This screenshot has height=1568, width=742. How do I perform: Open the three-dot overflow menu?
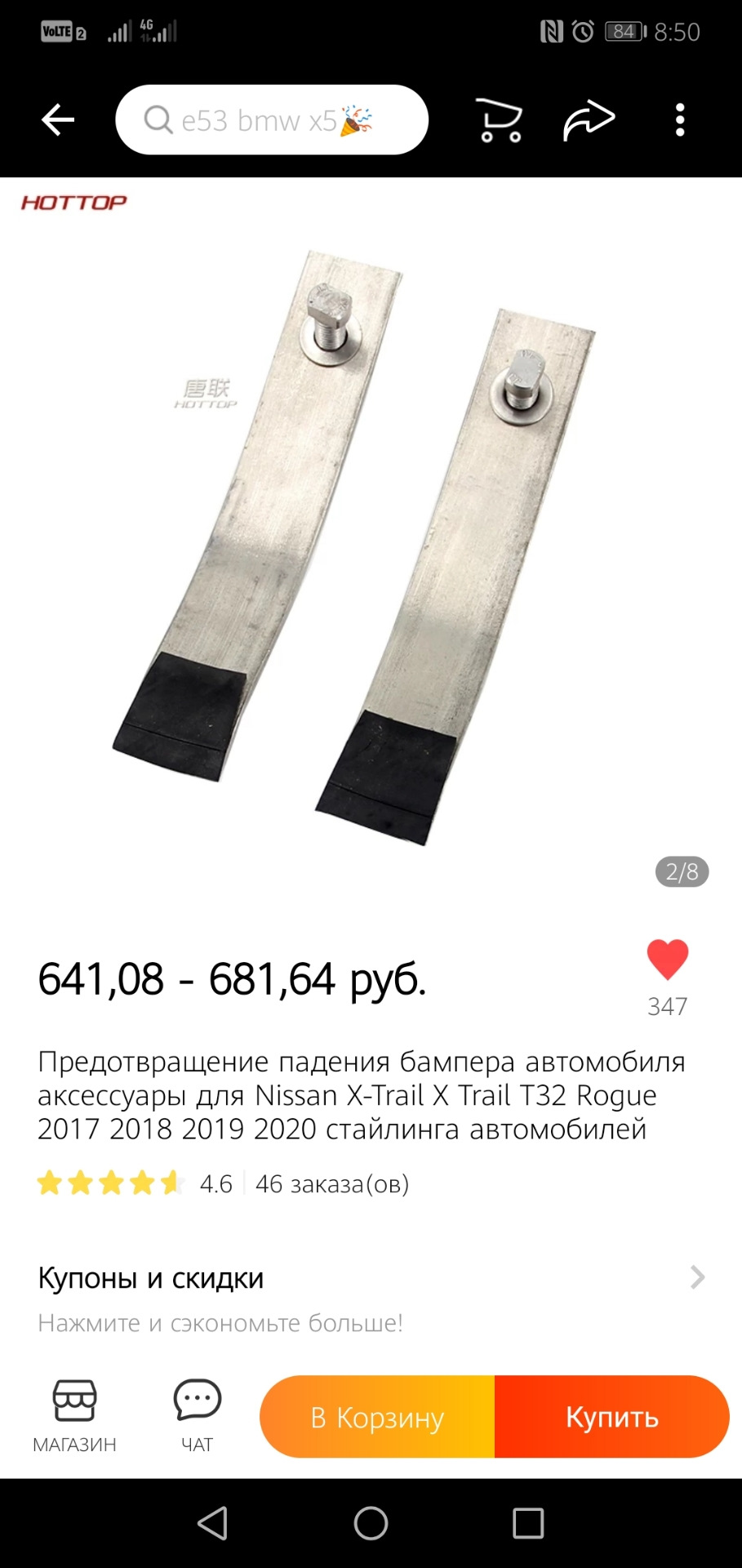coord(680,120)
